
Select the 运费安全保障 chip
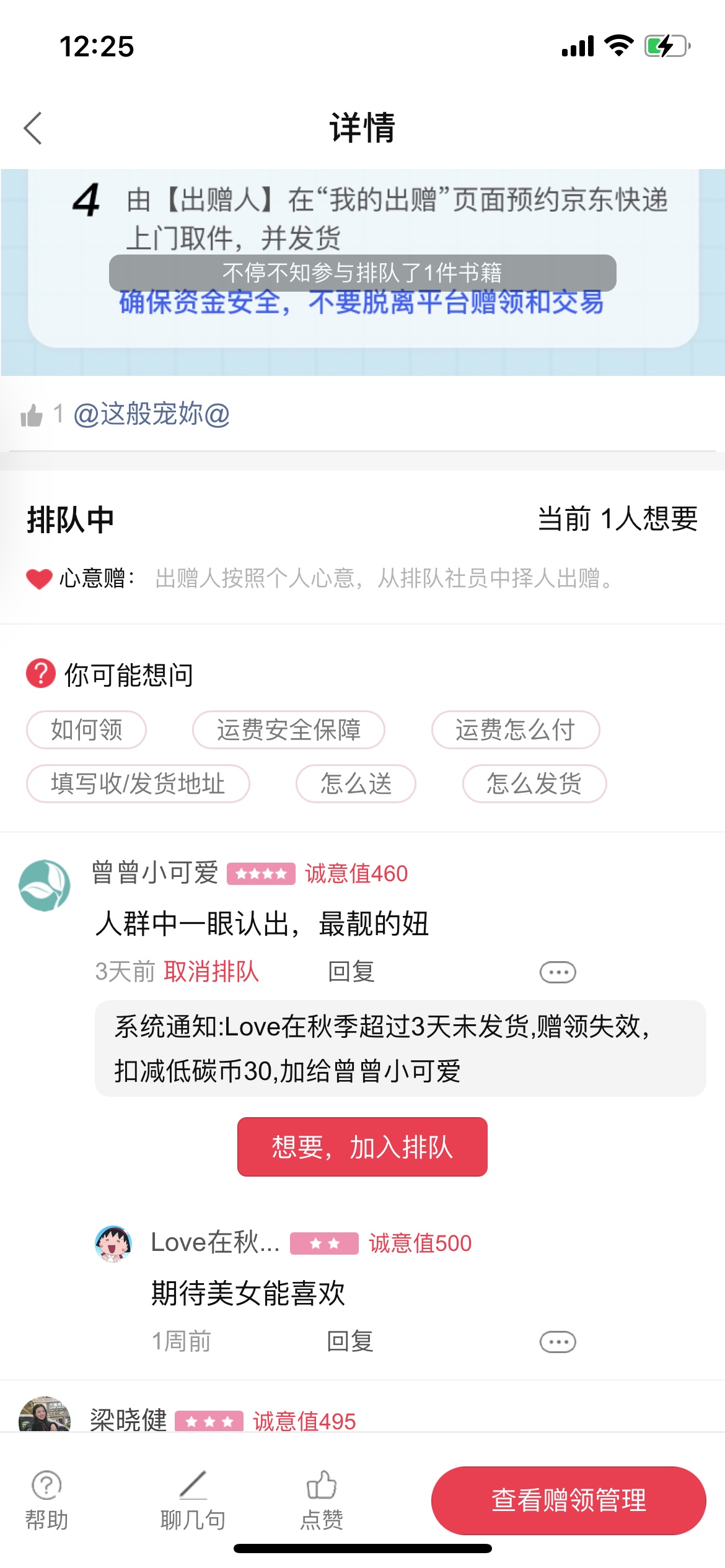[288, 730]
